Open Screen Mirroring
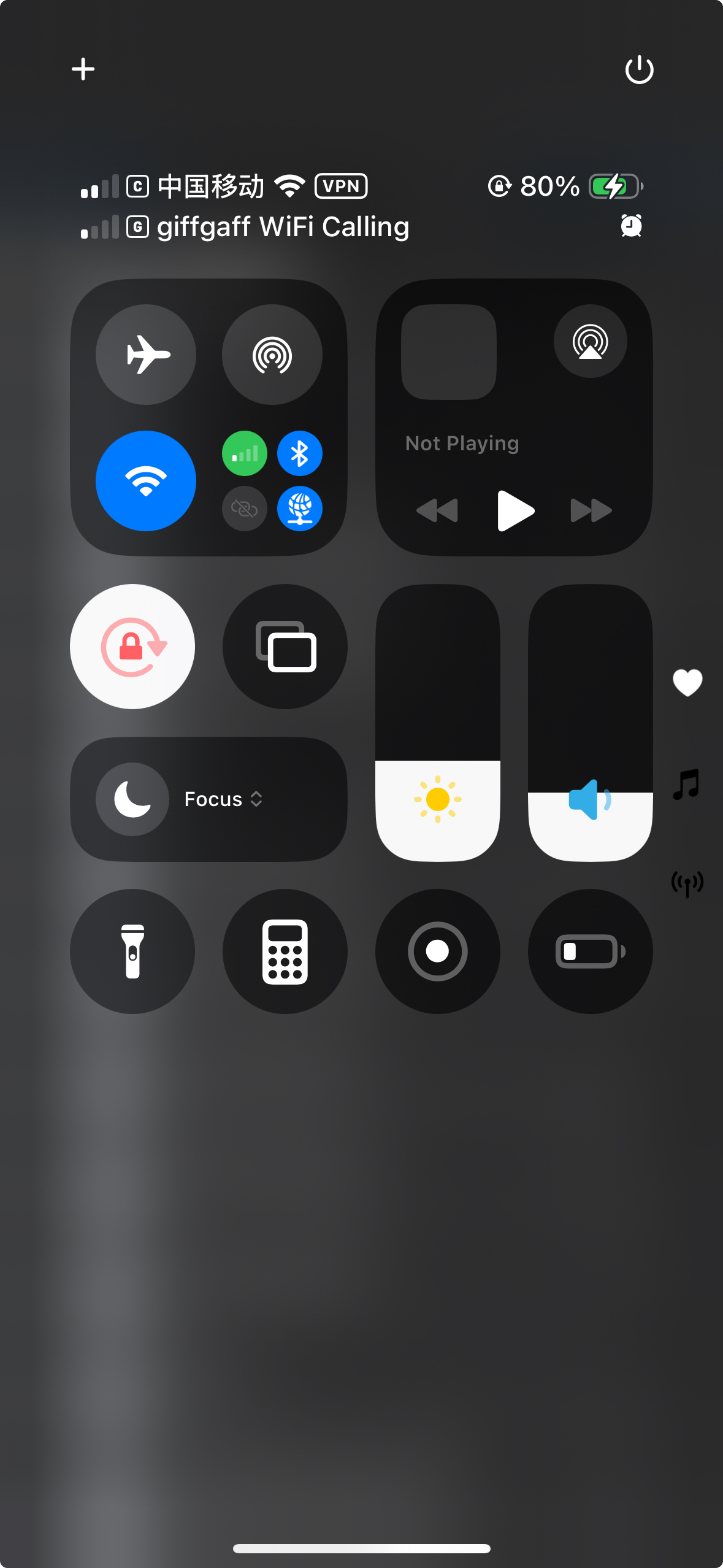 point(285,647)
